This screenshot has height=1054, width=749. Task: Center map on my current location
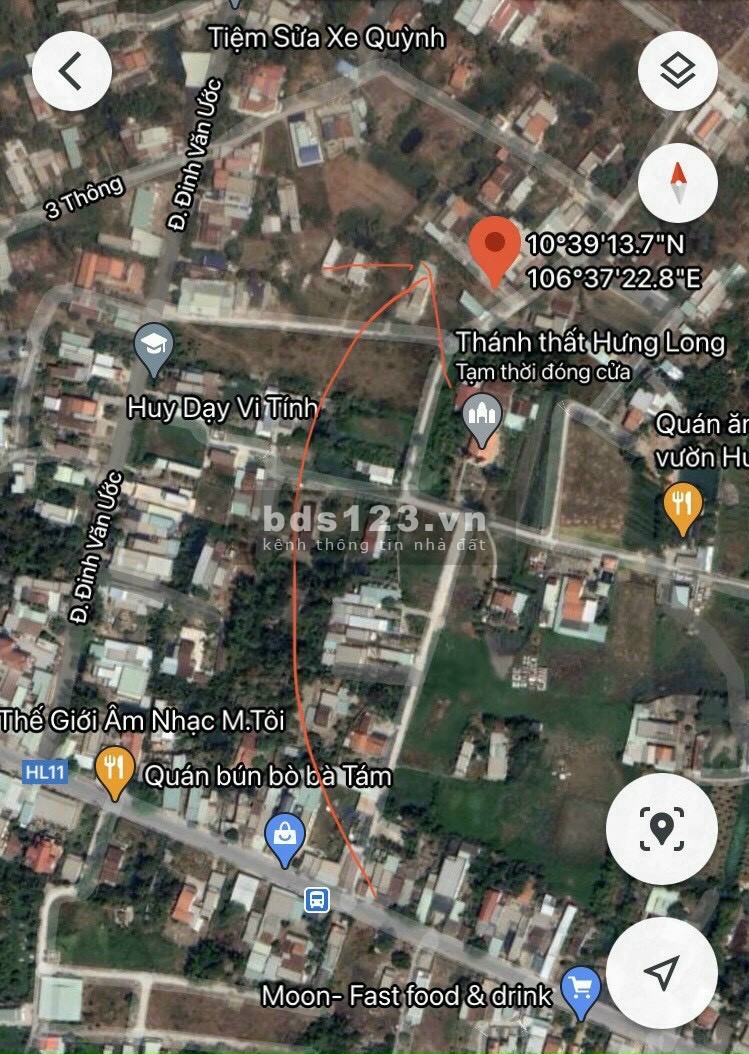point(661,972)
